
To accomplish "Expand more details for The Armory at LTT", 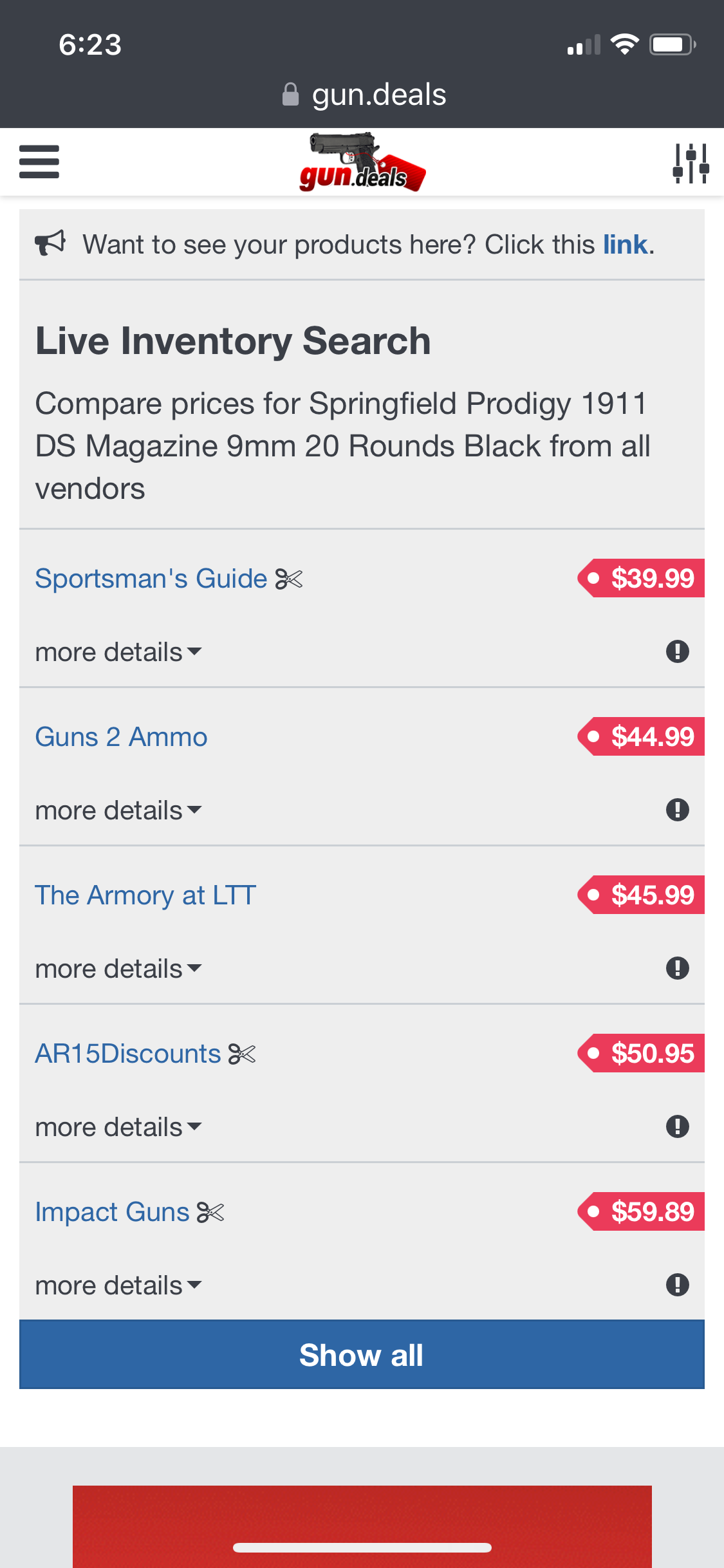I will 118,969.
